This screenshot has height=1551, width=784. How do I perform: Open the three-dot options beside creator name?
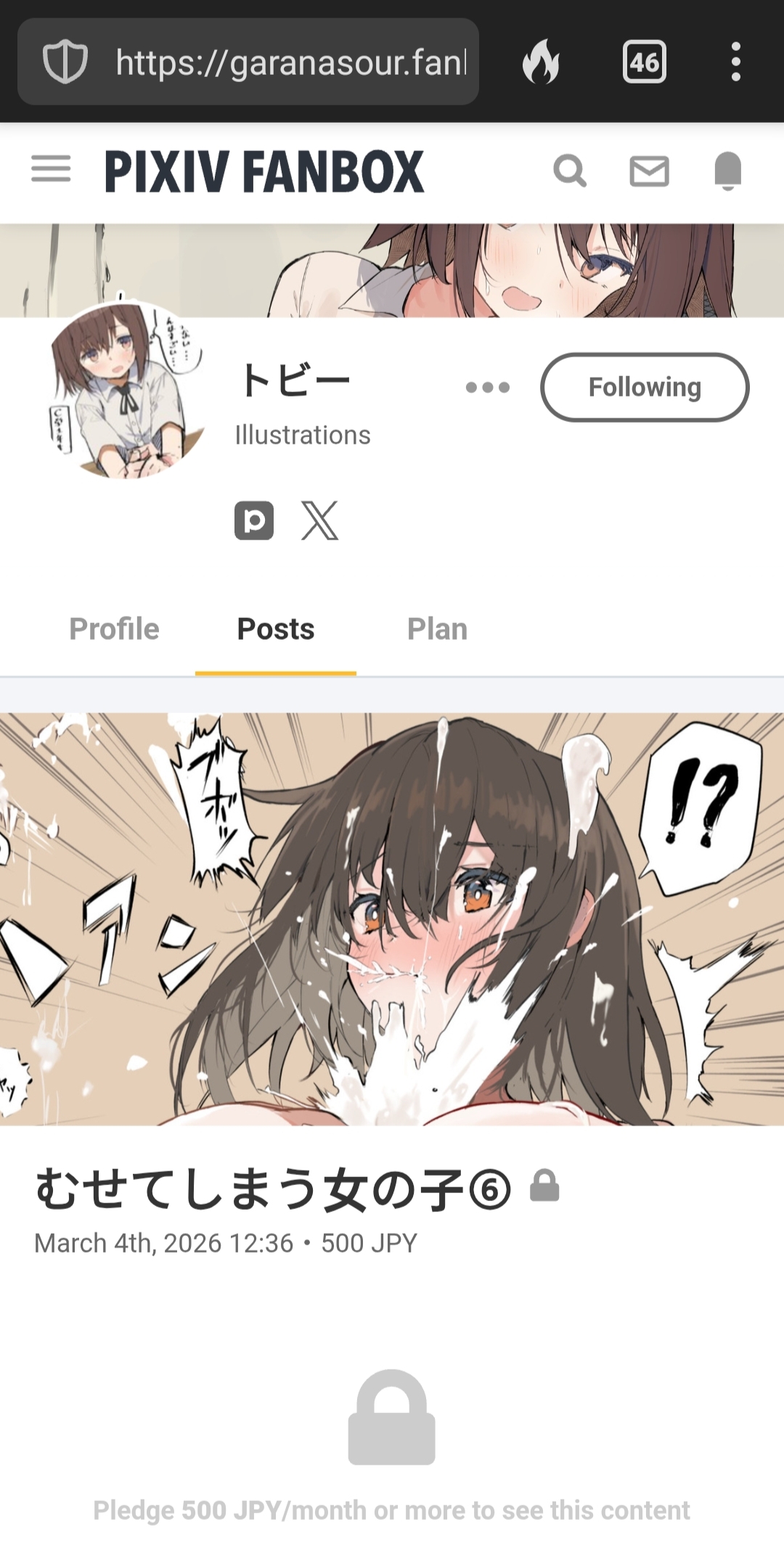pyautogui.click(x=488, y=387)
